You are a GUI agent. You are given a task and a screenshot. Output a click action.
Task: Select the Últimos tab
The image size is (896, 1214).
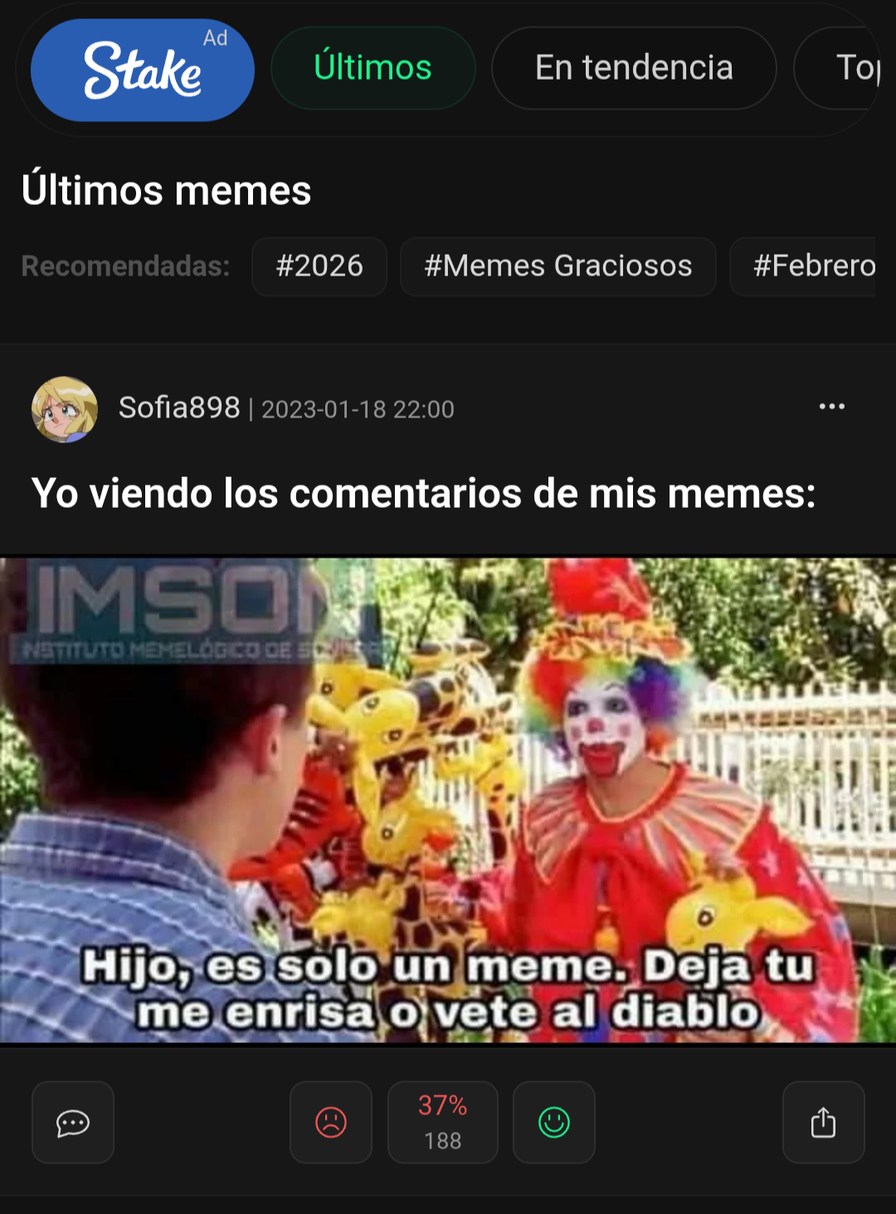coord(372,68)
